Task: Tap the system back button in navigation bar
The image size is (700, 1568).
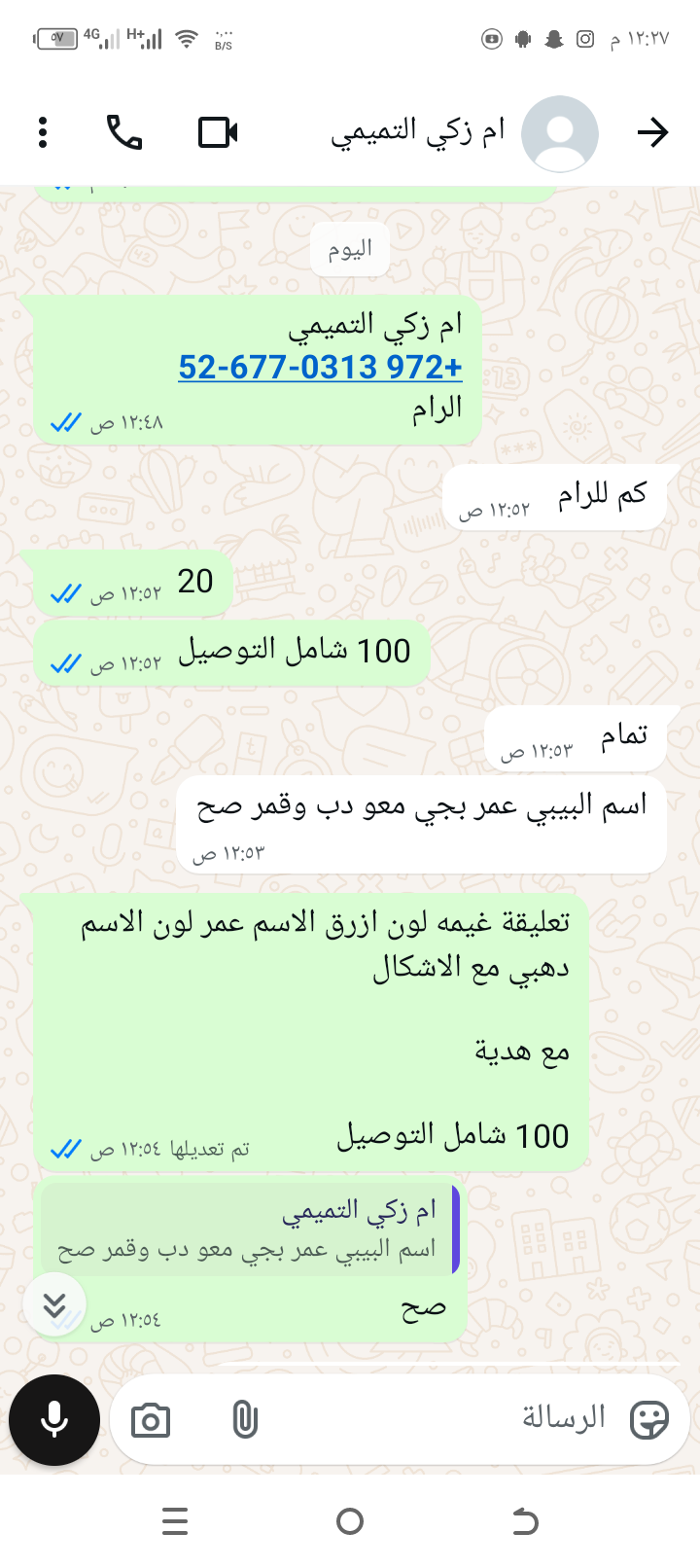Action: tap(525, 1520)
